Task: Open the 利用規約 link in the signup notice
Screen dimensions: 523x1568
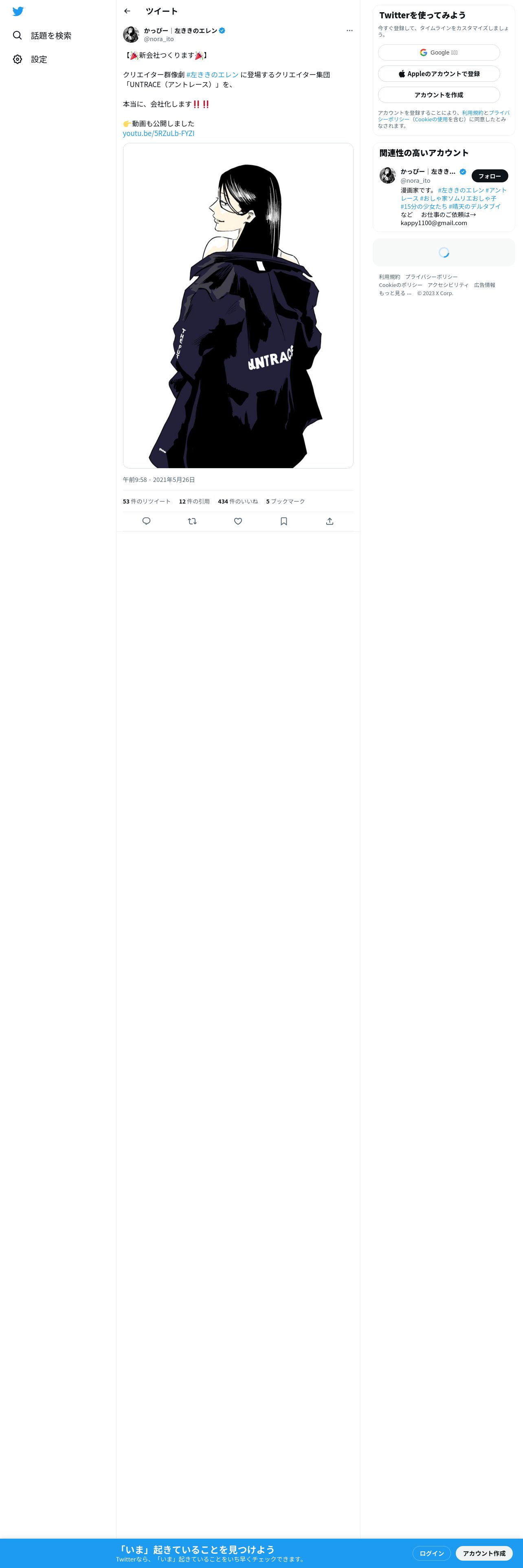Action: (x=472, y=113)
